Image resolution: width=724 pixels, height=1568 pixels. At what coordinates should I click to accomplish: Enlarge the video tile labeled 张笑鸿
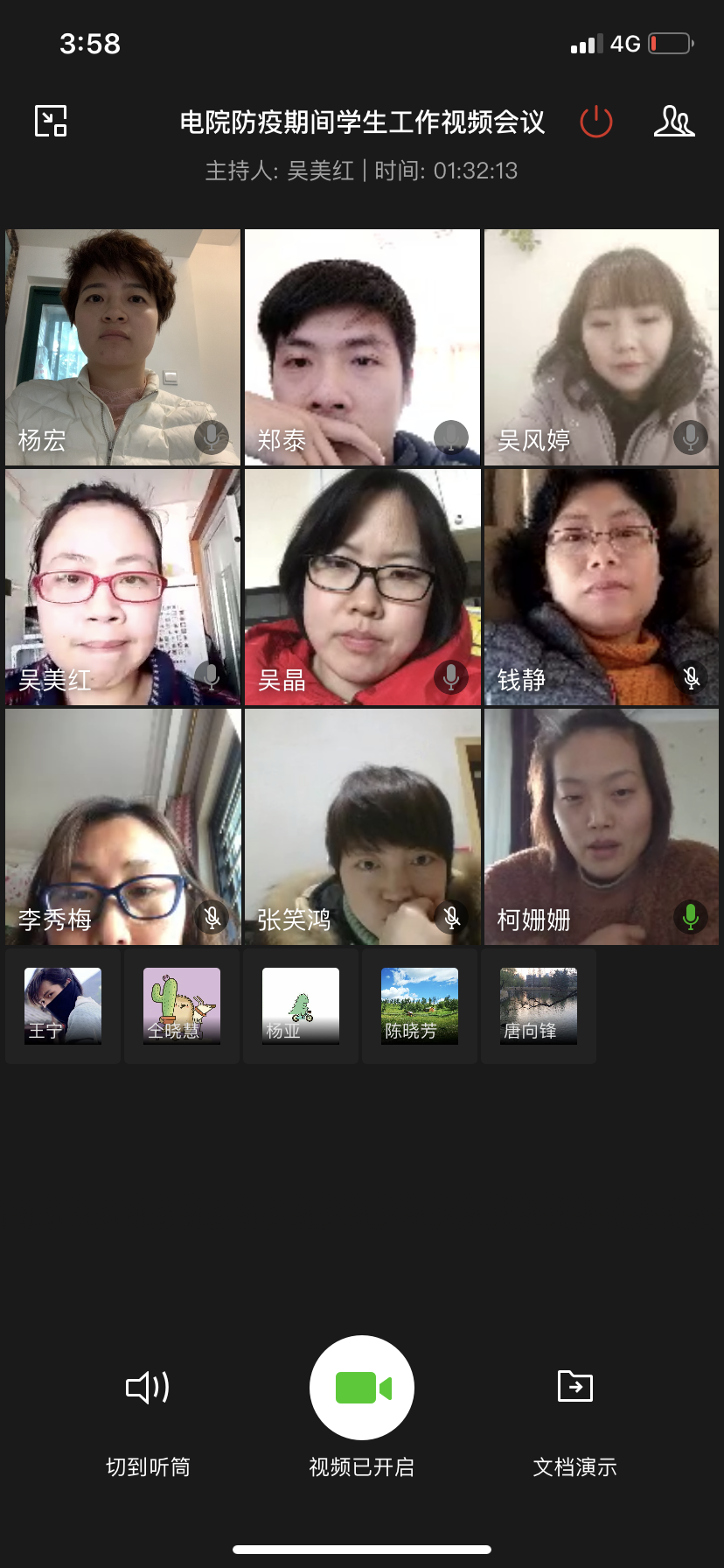tap(362, 827)
